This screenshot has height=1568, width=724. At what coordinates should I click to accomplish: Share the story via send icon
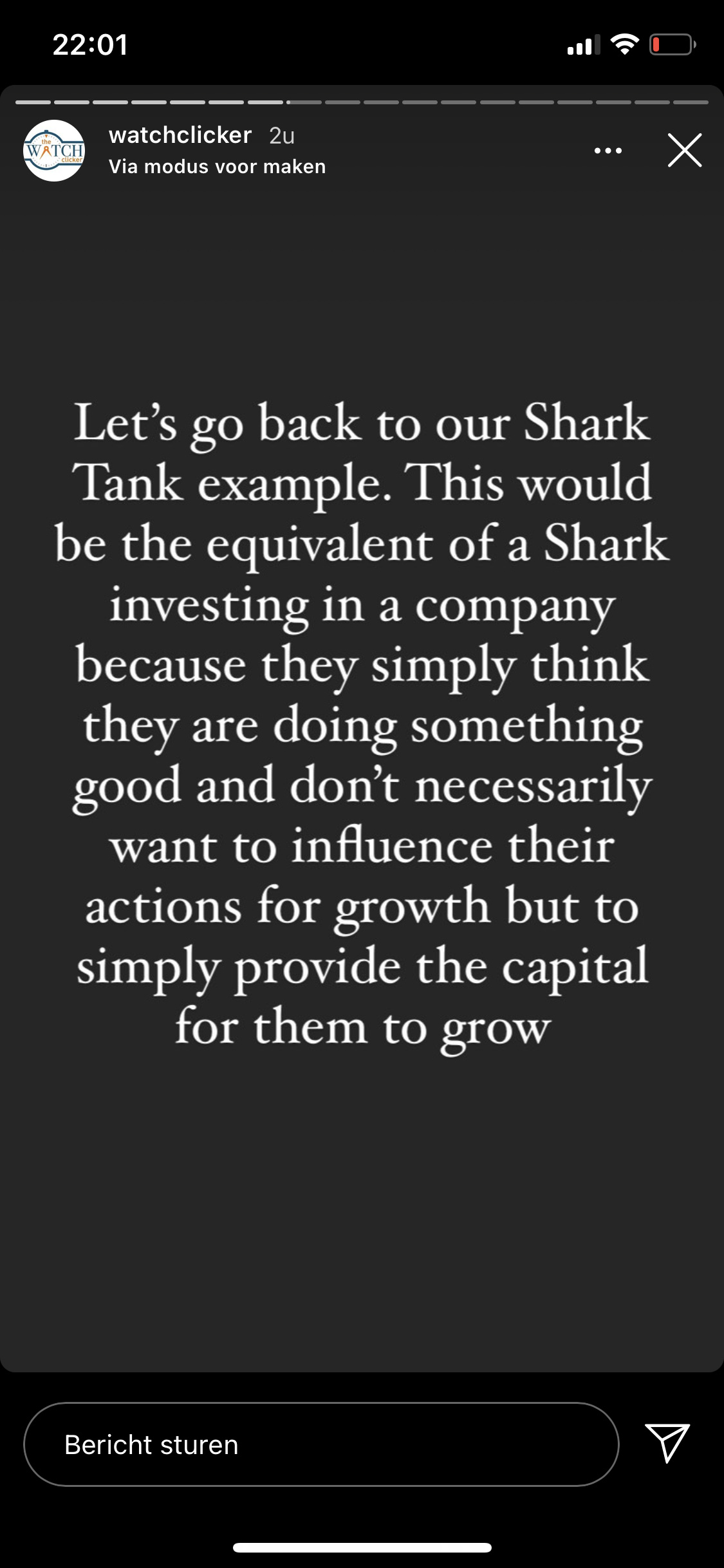point(667,1444)
